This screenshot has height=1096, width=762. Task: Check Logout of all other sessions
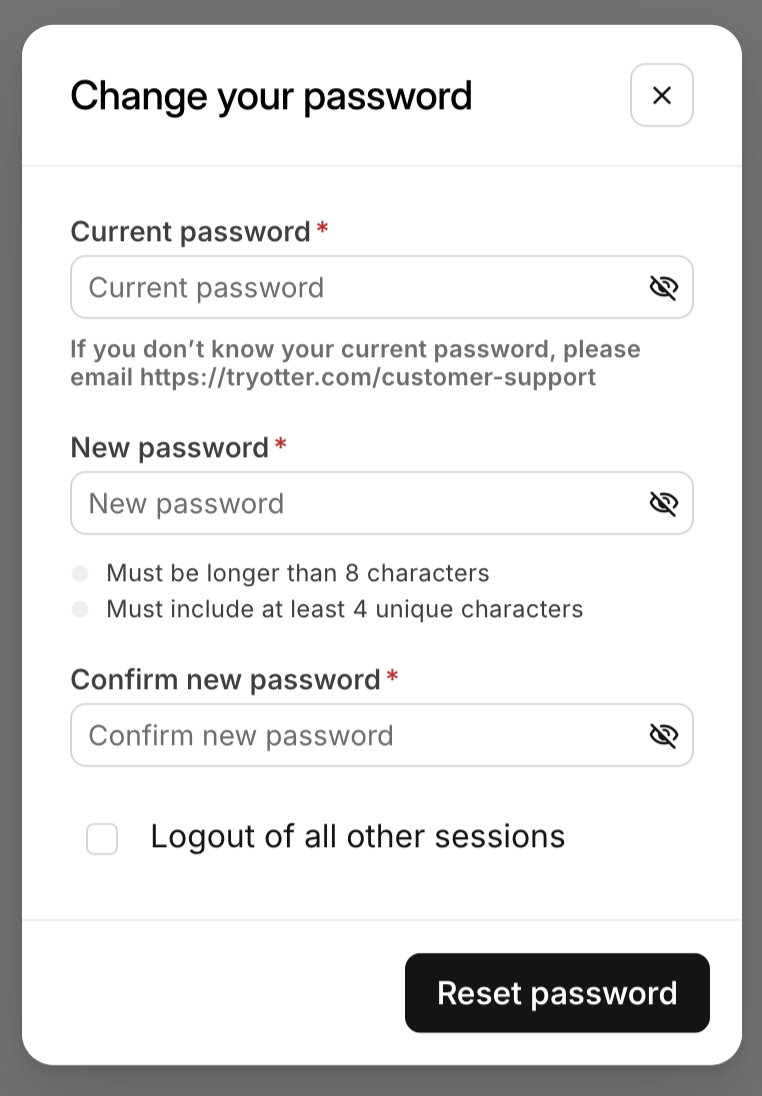point(102,839)
